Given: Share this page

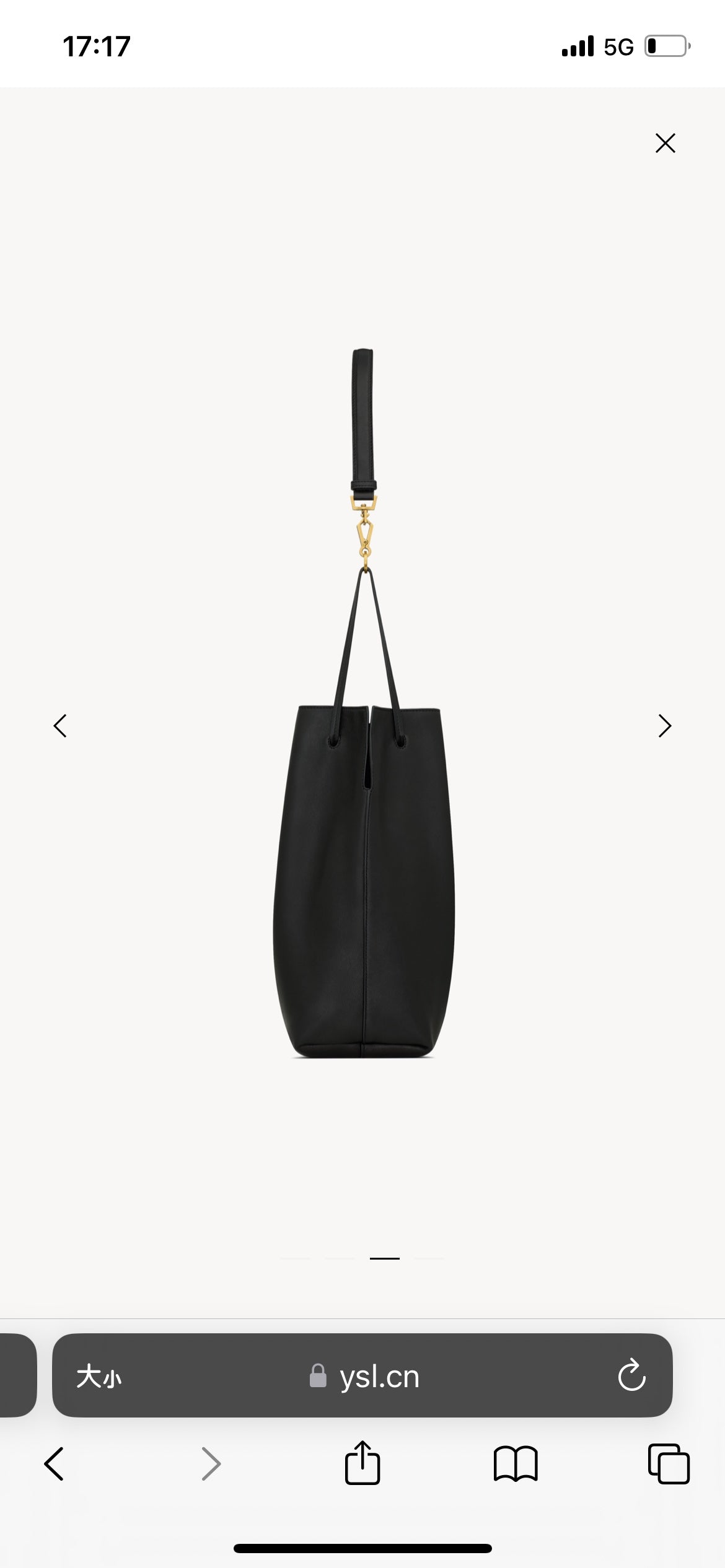Looking at the screenshot, I should pyautogui.click(x=362, y=1464).
